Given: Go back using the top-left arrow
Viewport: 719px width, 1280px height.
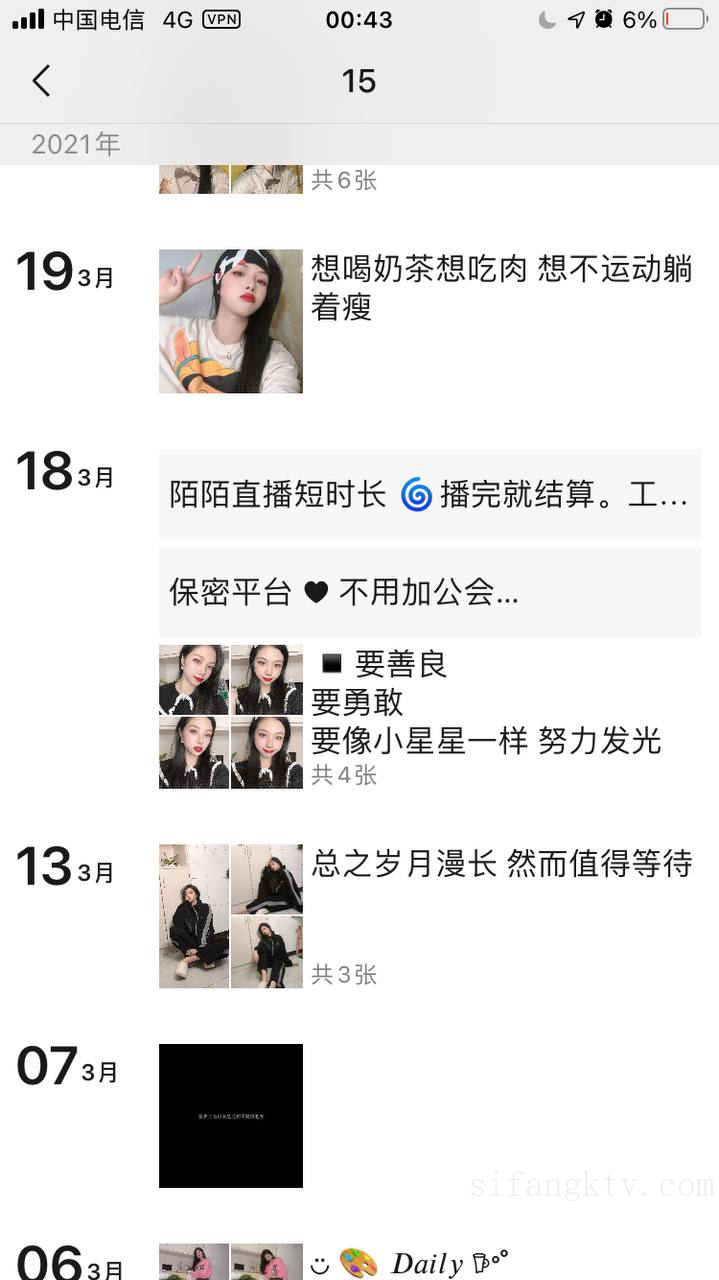Looking at the screenshot, I should coord(41,81).
